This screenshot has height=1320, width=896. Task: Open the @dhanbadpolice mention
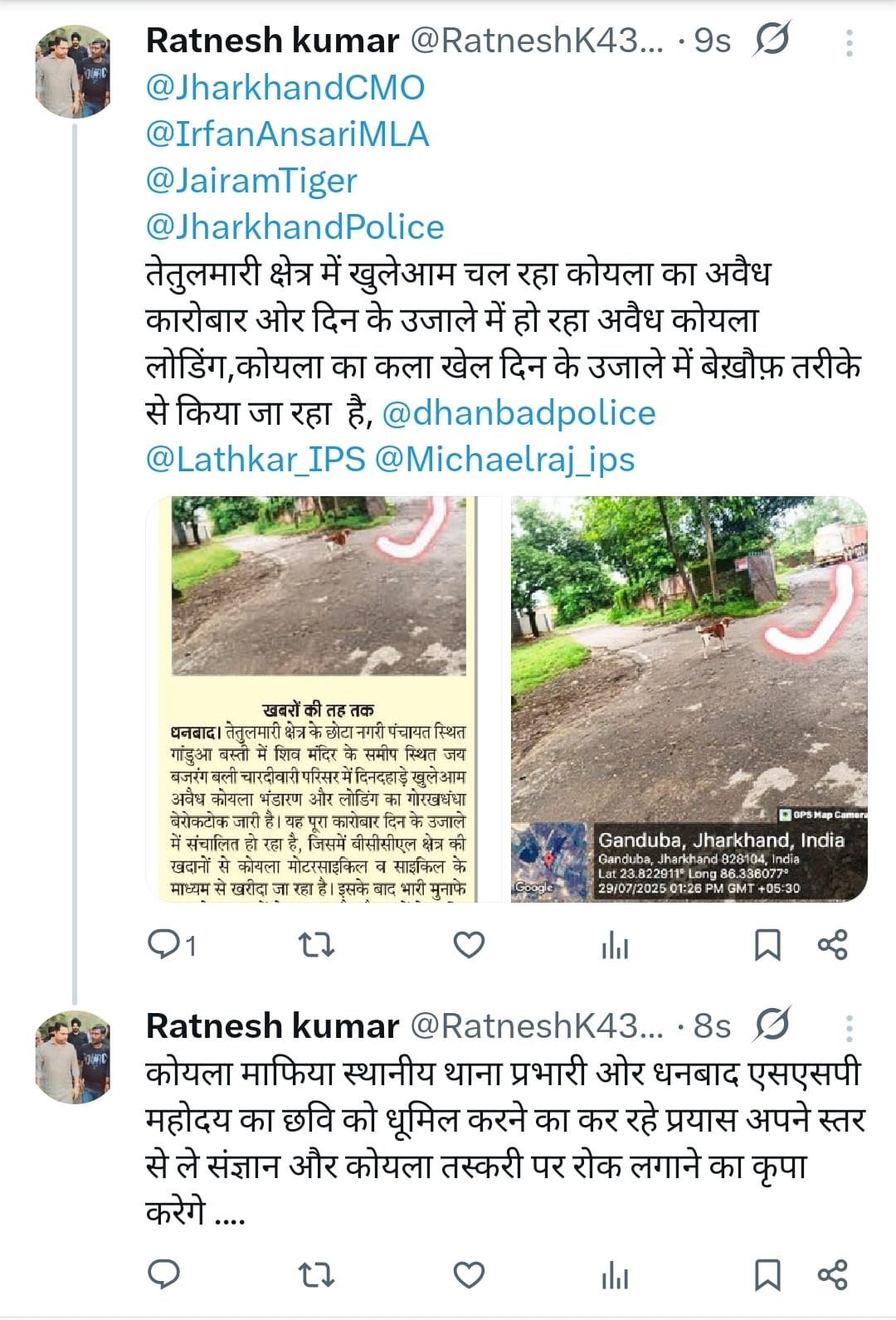(x=519, y=413)
